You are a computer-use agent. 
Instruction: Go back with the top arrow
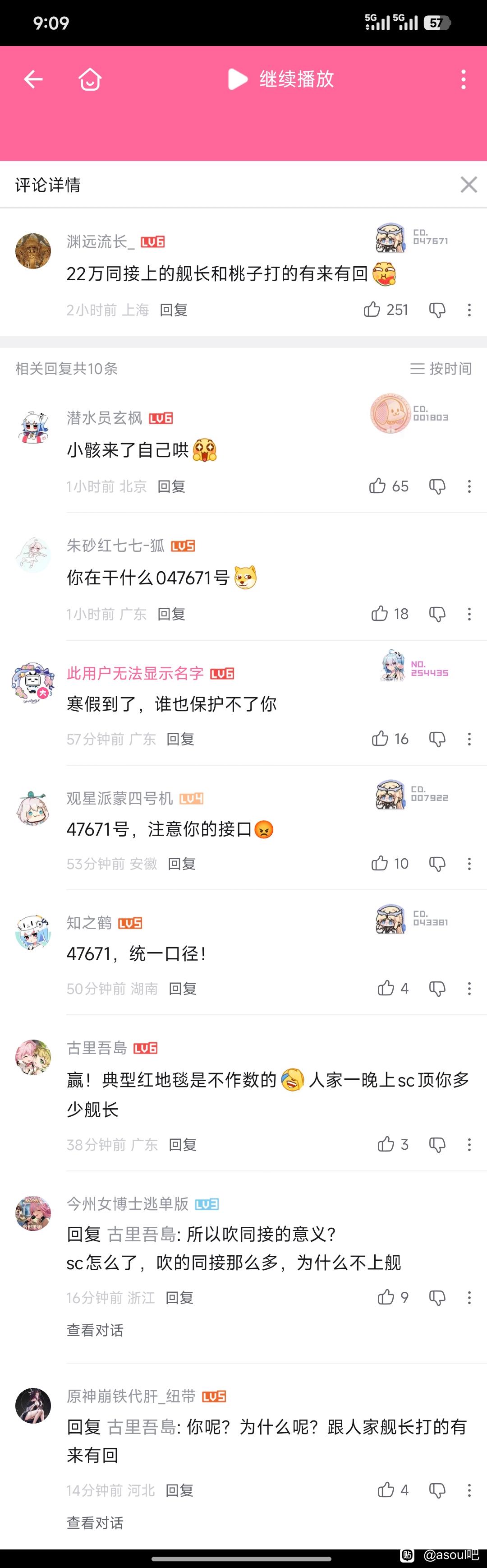[33, 79]
